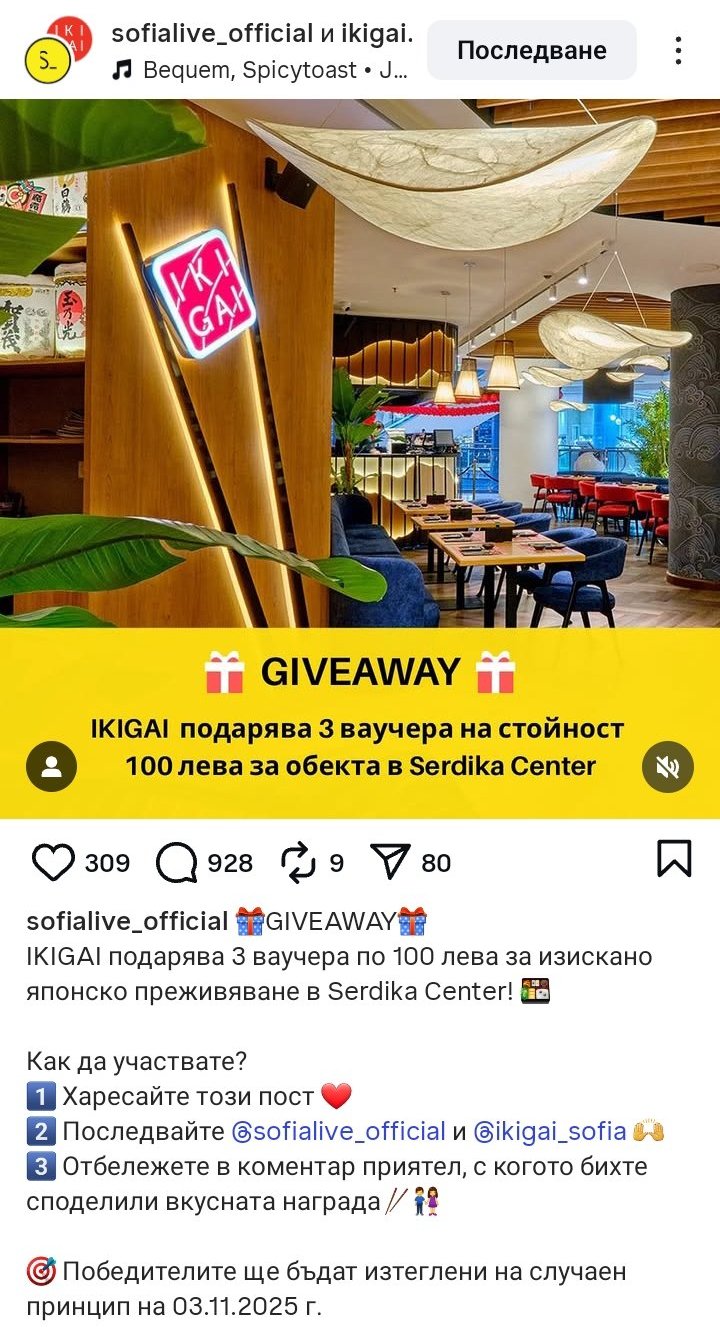This screenshot has height=1343, width=720.
Task: Share the post via paper plane icon
Action: pyautogui.click(x=391, y=862)
